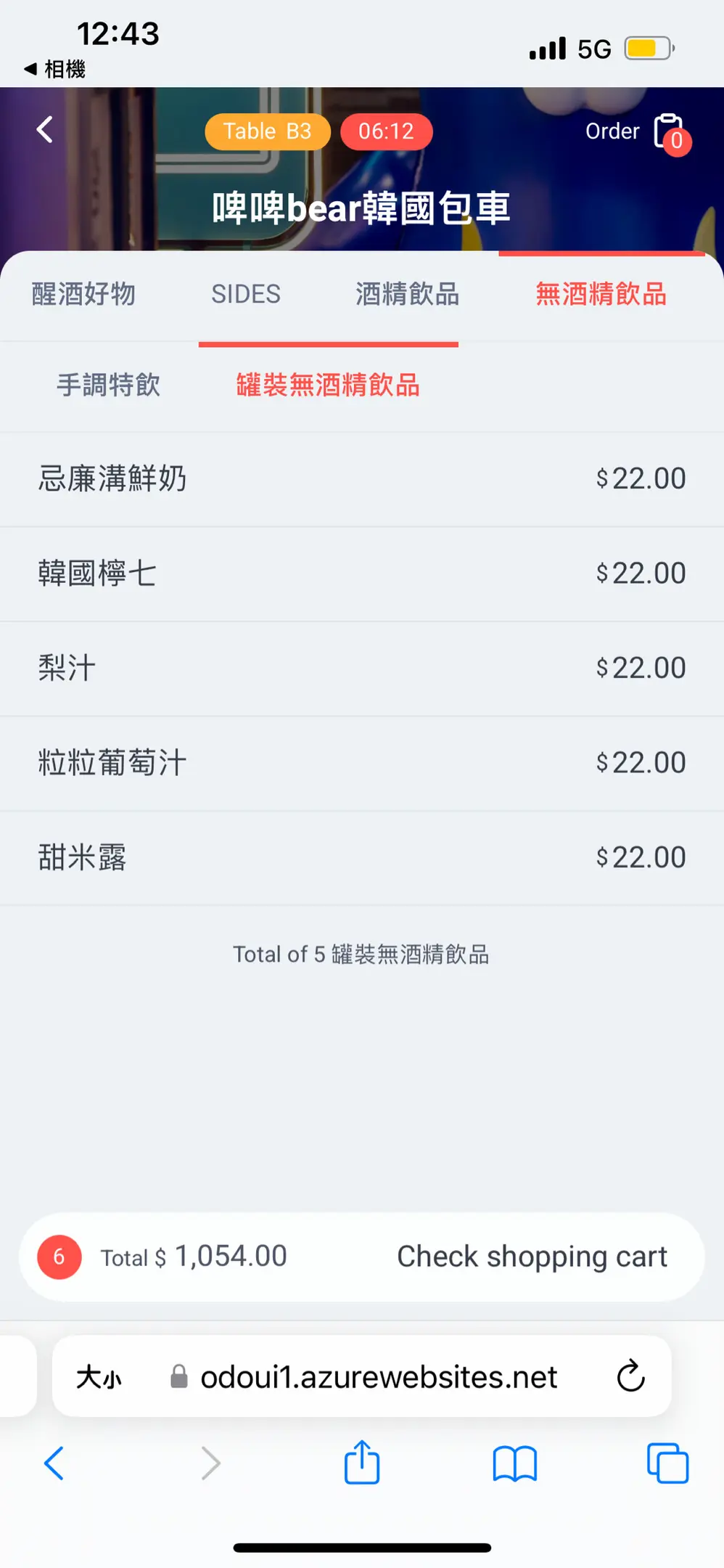Choose 忌廉溝鮮奶 from the list
Image resolution: width=724 pixels, height=1568 pixels.
pos(362,480)
